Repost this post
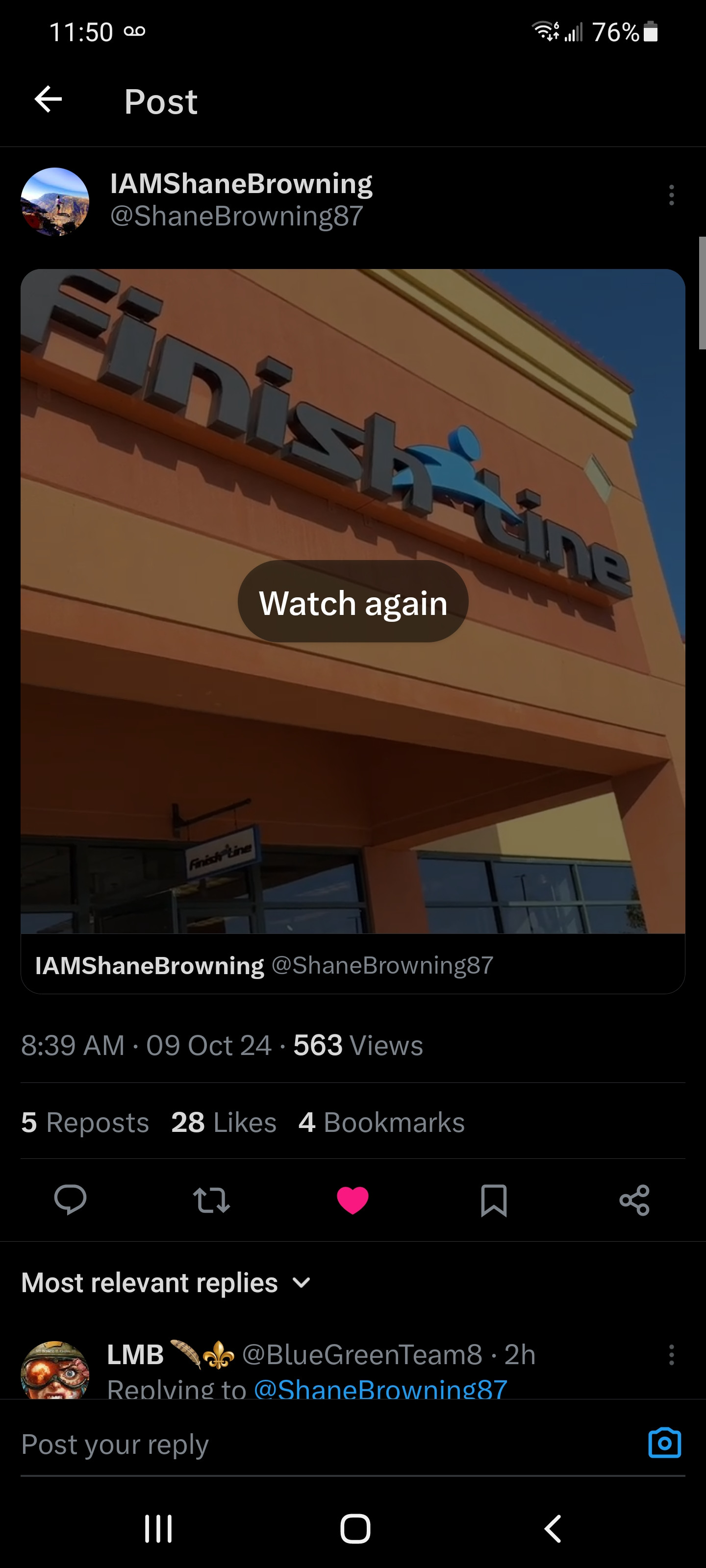 pos(211,1200)
